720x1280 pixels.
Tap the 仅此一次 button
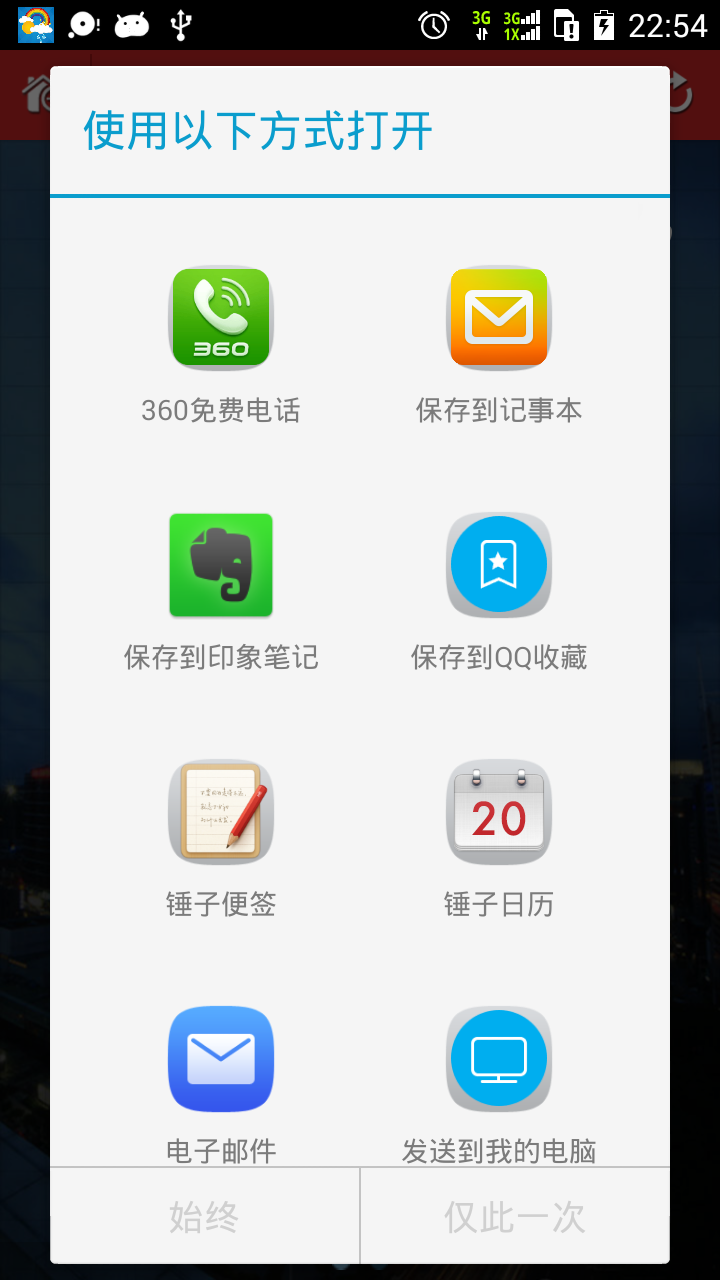(514, 1217)
